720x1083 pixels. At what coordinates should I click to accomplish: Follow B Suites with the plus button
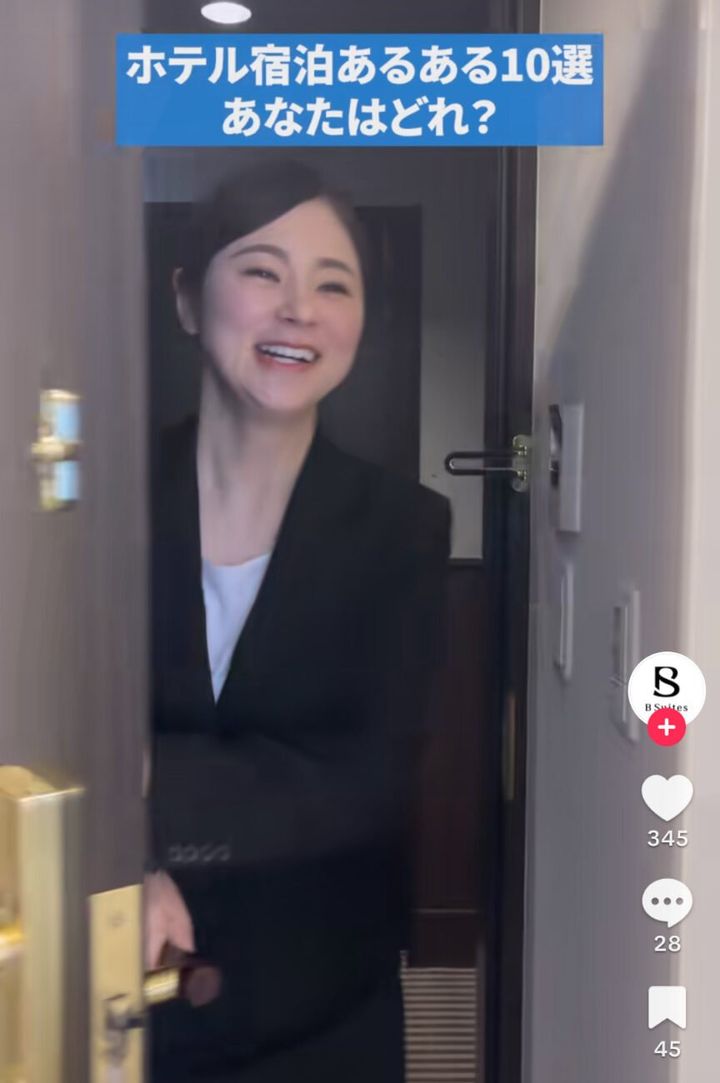pos(666,728)
